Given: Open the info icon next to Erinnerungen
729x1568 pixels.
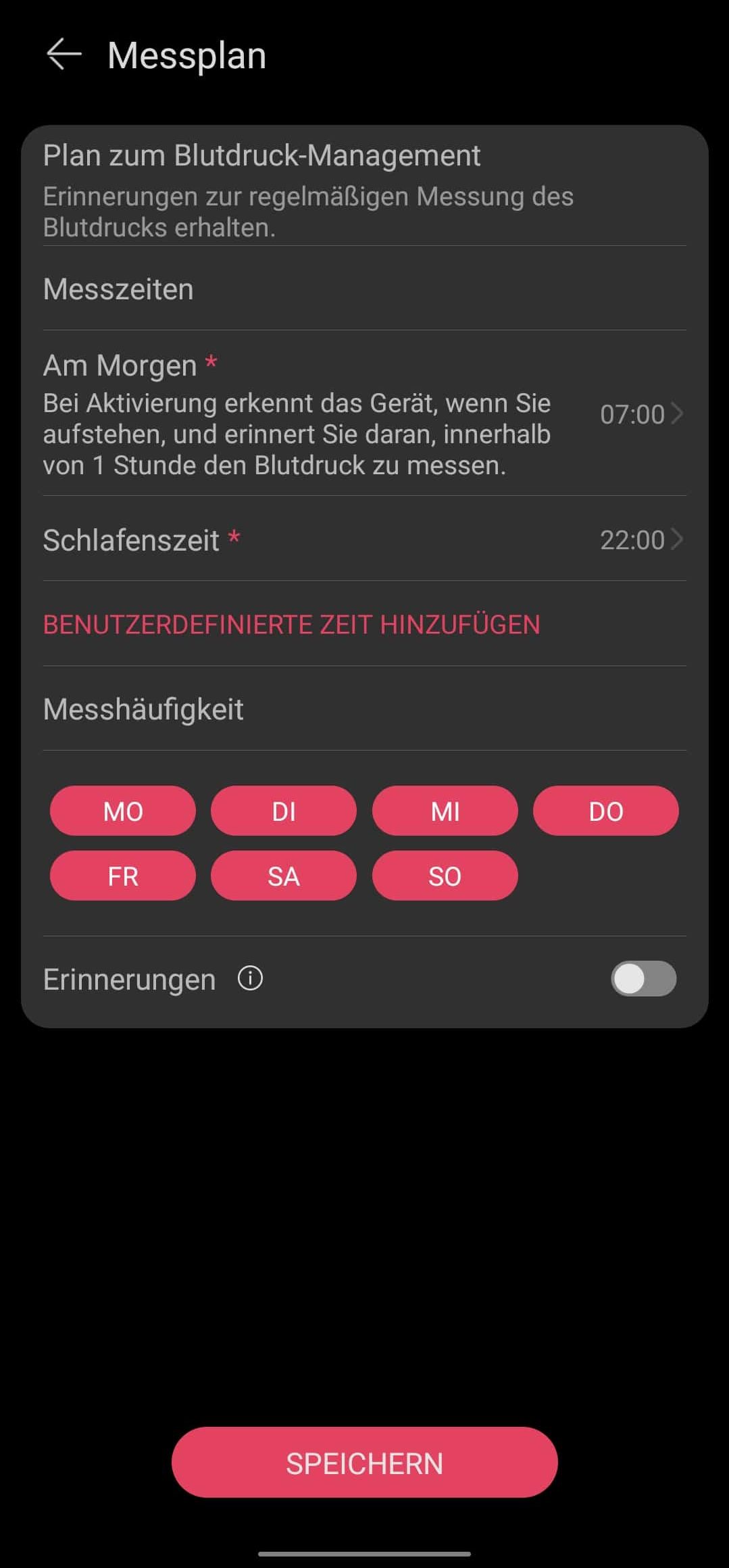Looking at the screenshot, I should (x=250, y=978).
